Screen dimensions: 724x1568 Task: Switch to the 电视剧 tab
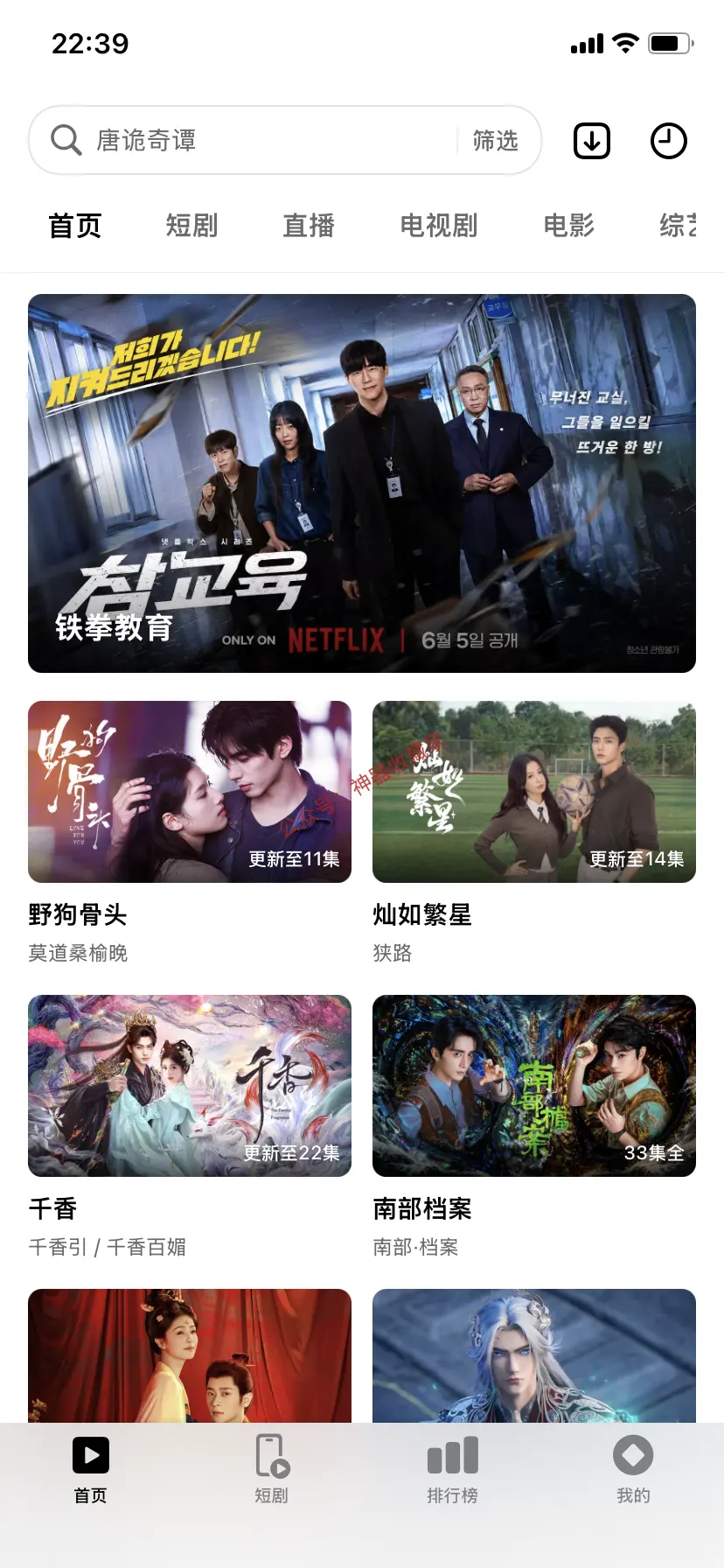coord(439,226)
